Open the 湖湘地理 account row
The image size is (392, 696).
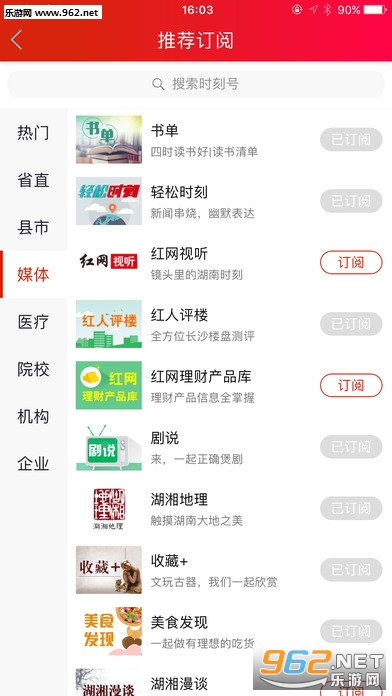click(x=230, y=508)
